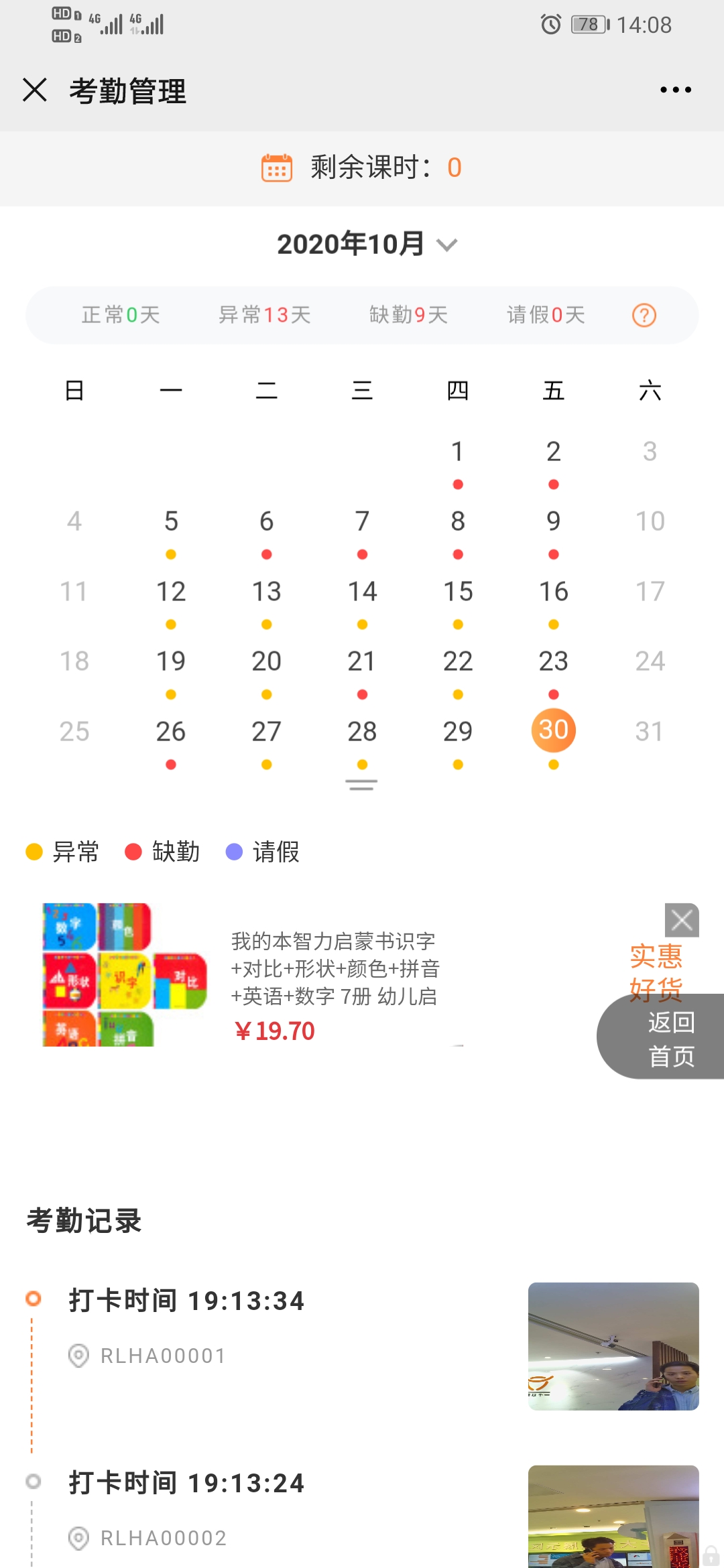Tap 返回首页 to return home
Screen dimensions: 724x1568
tap(670, 1039)
